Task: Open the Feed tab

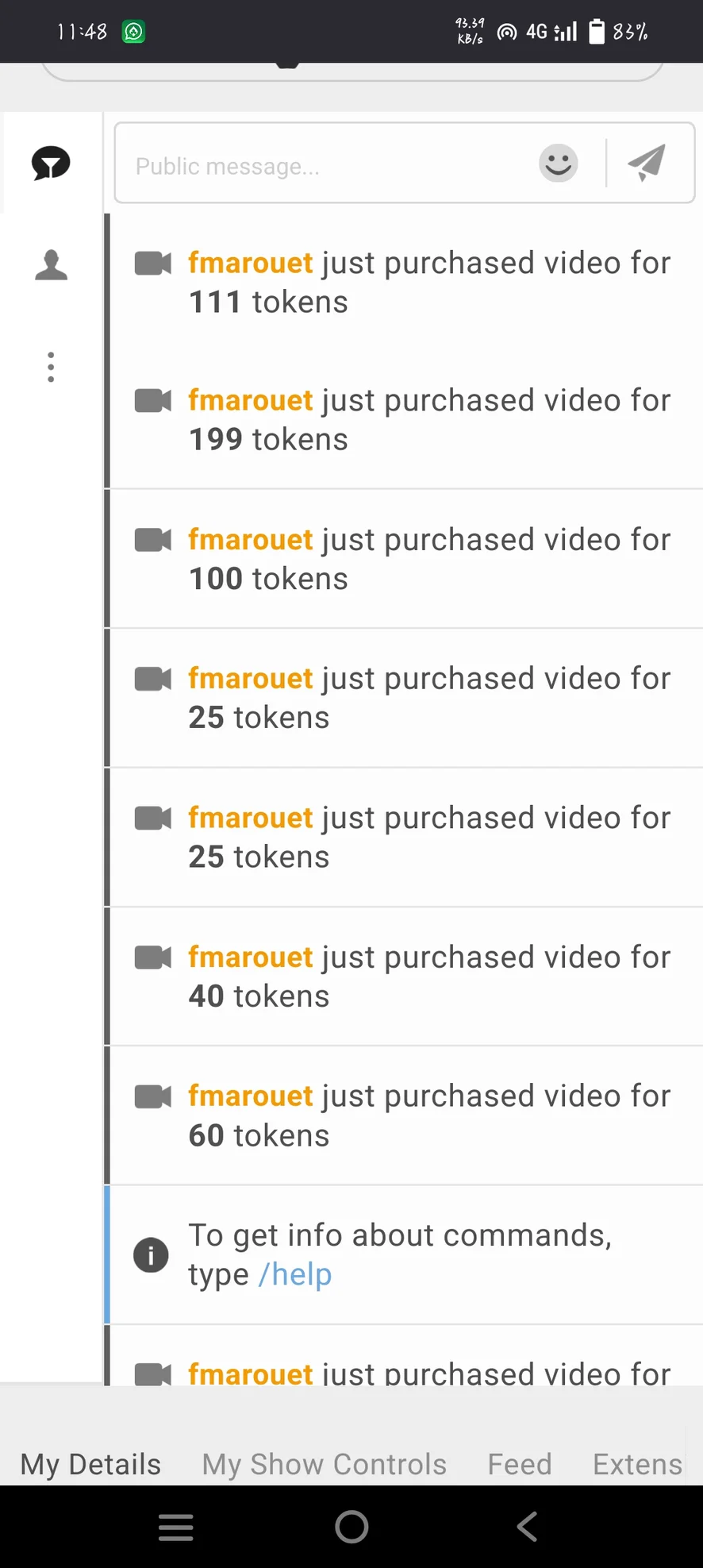Action: click(x=520, y=1464)
